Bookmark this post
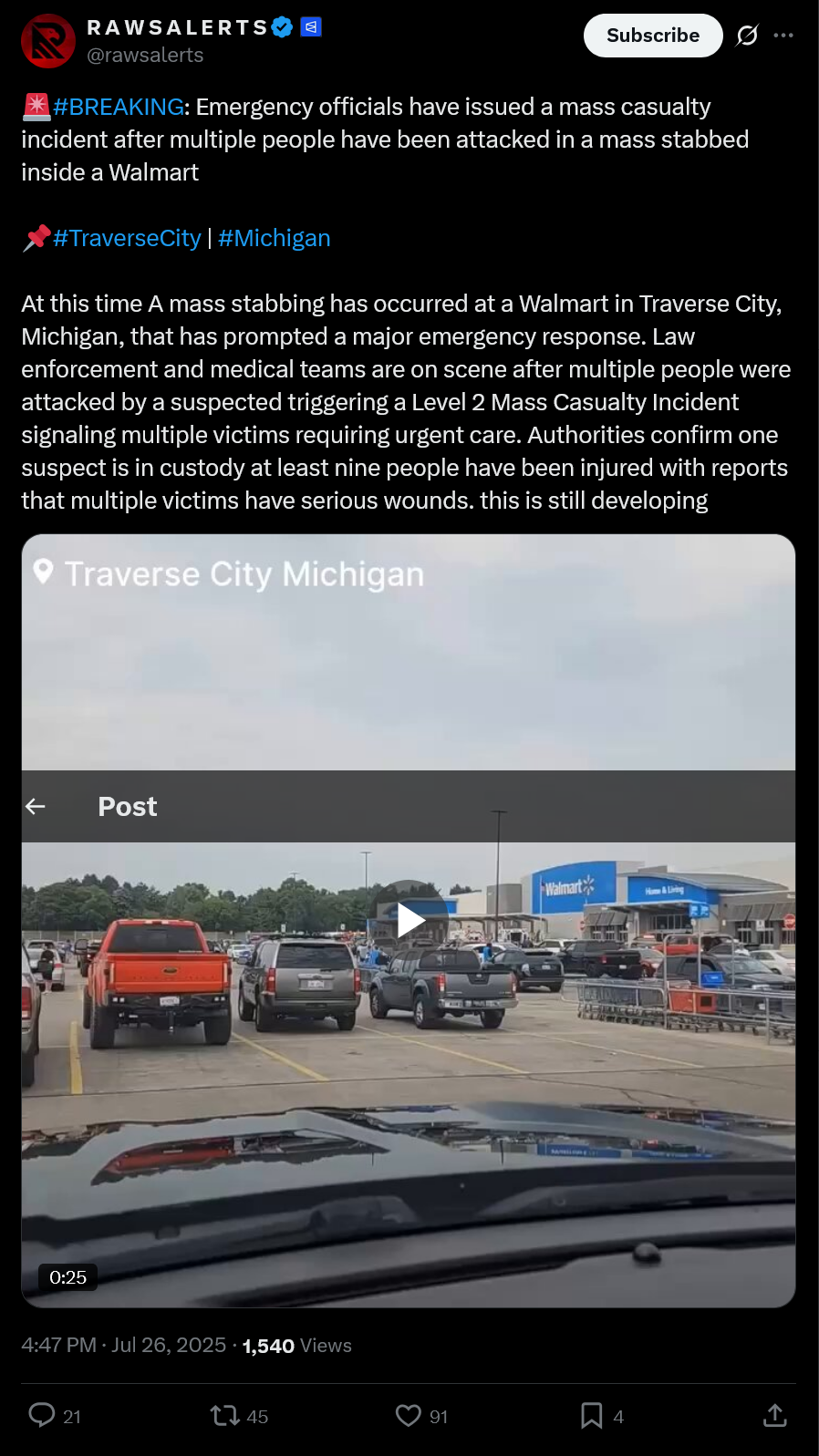Image resolution: width=819 pixels, height=1456 pixels. pyautogui.click(x=591, y=1415)
